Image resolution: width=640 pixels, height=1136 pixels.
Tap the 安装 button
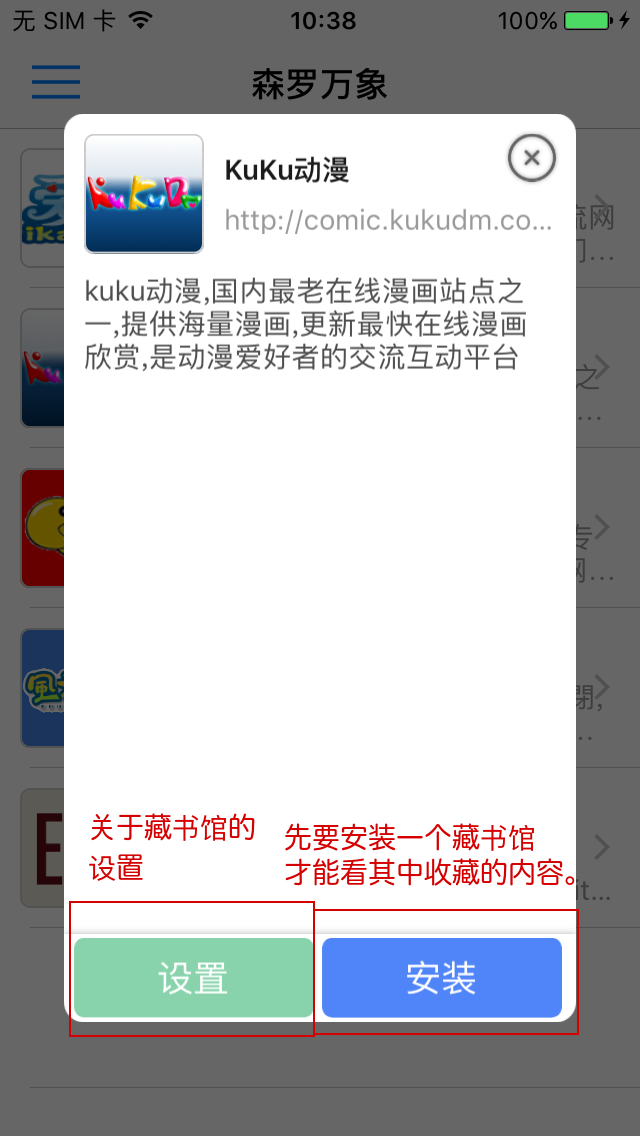(x=441, y=978)
